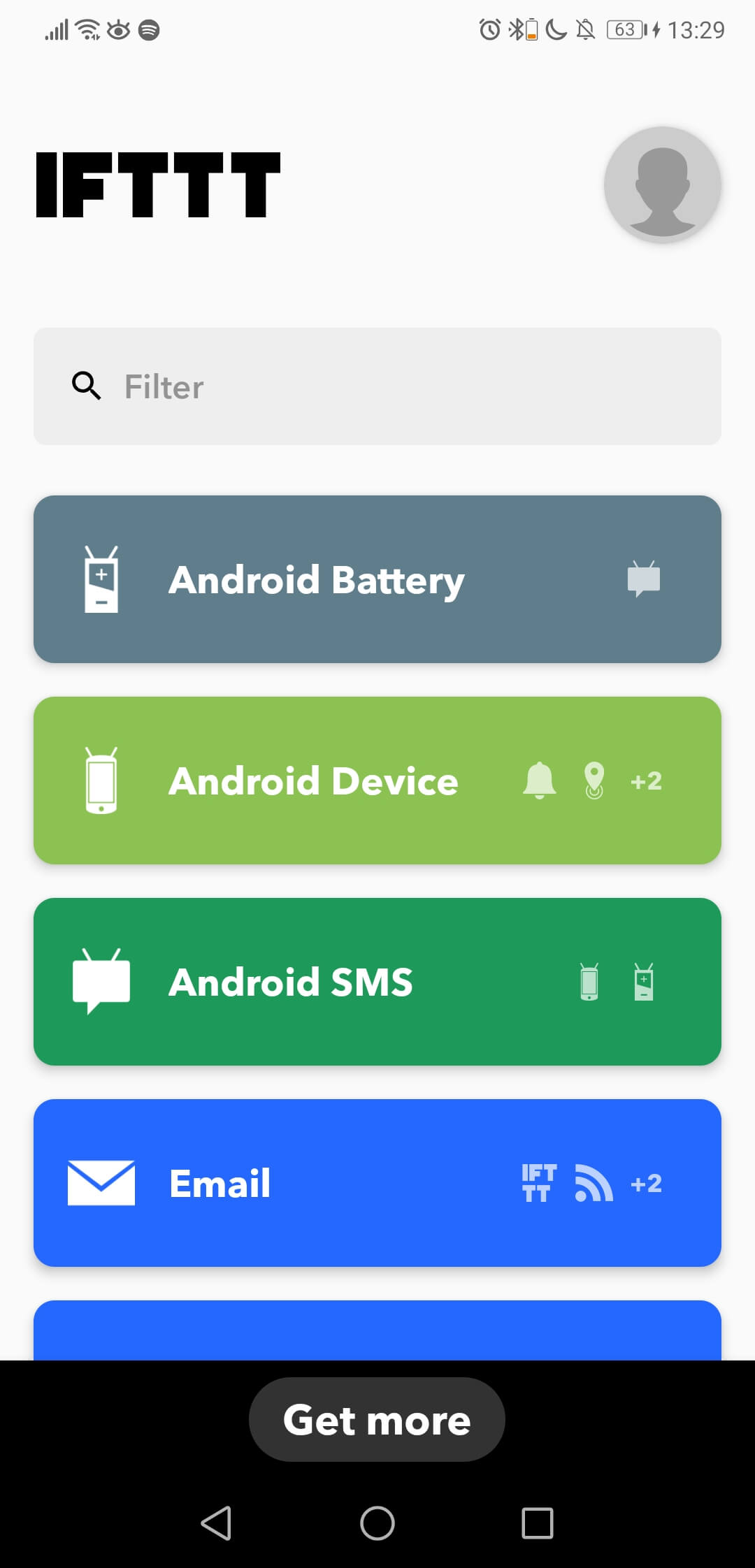
Task: Tap the Filter search field
Action: pos(377,386)
